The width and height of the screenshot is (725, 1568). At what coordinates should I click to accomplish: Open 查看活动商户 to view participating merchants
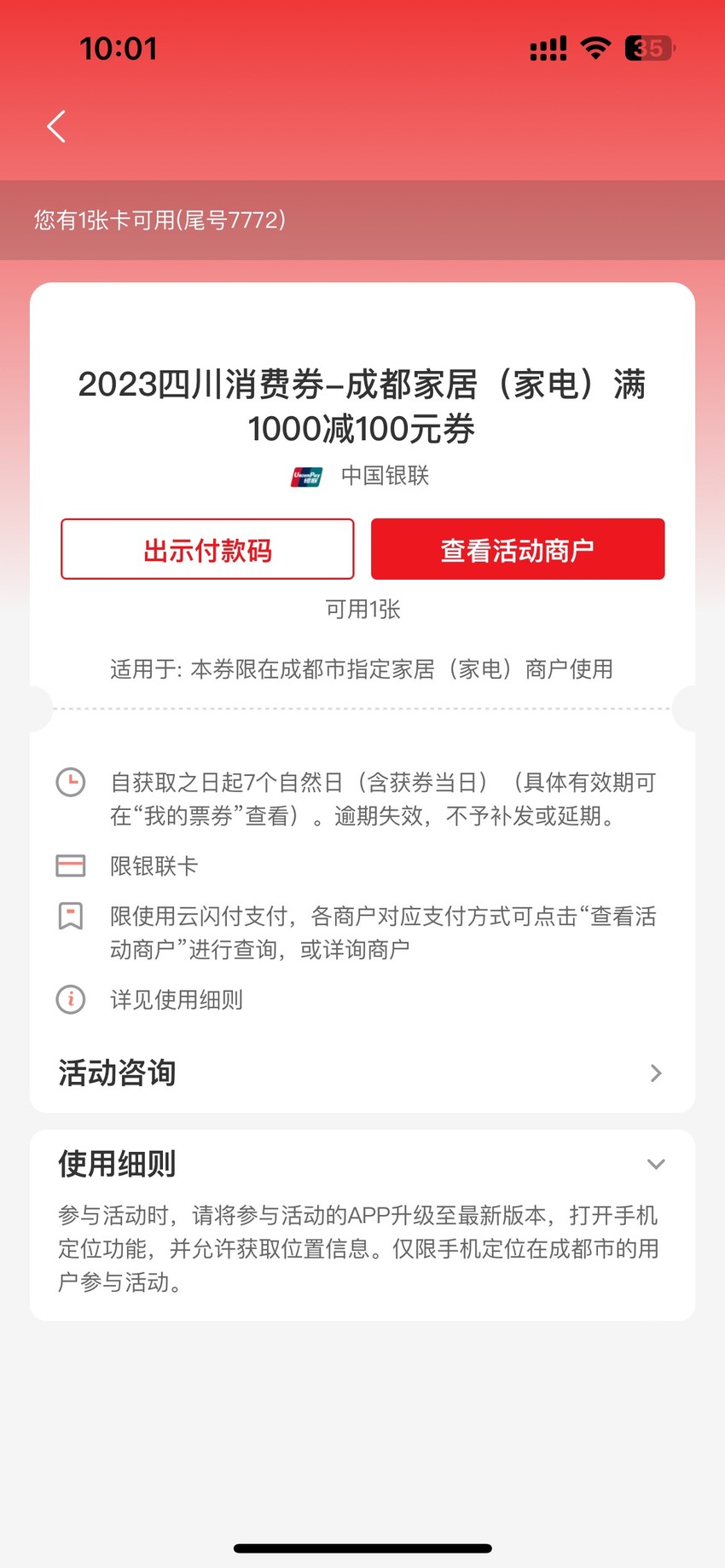tap(518, 549)
